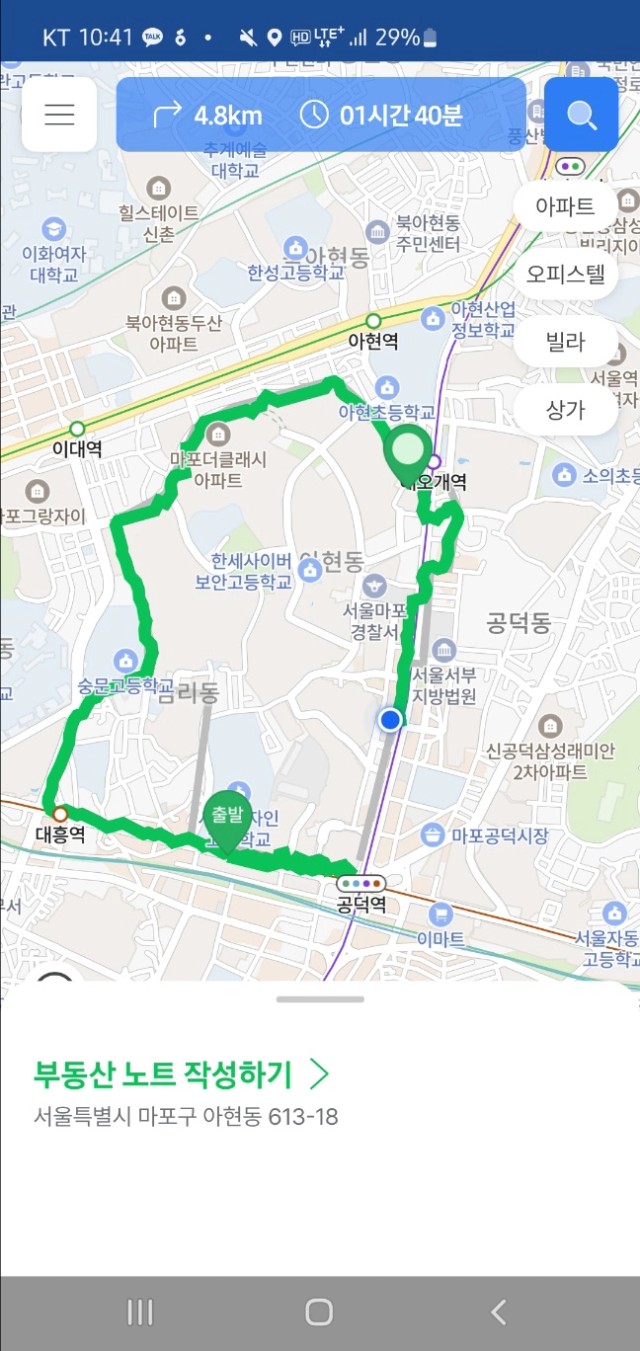Select the 아파트 filter chip
The height and width of the screenshot is (1351, 640).
565,207
